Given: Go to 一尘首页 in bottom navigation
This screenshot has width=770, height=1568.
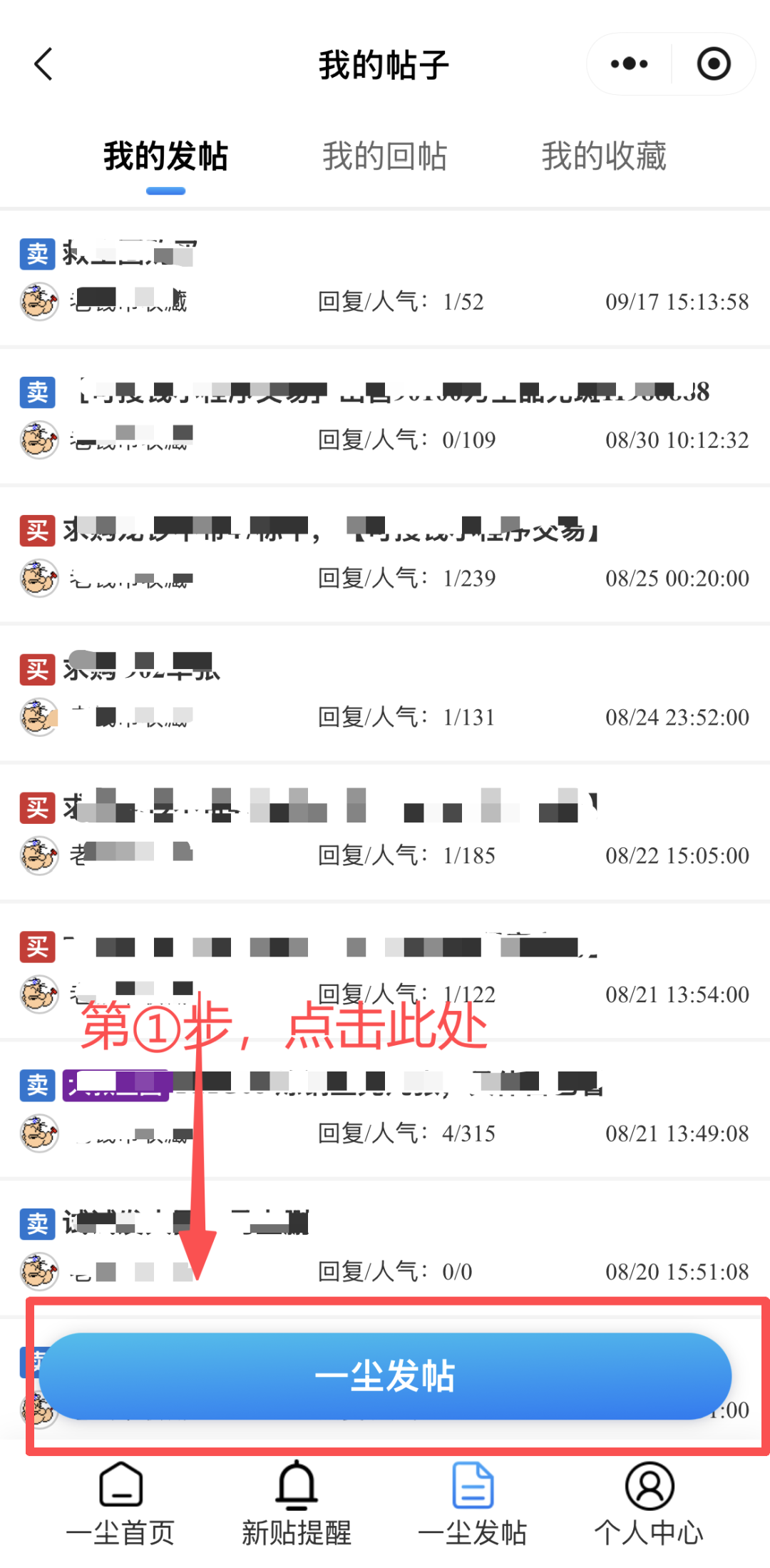Looking at the screenshot, I should (x=120, y=1502).
